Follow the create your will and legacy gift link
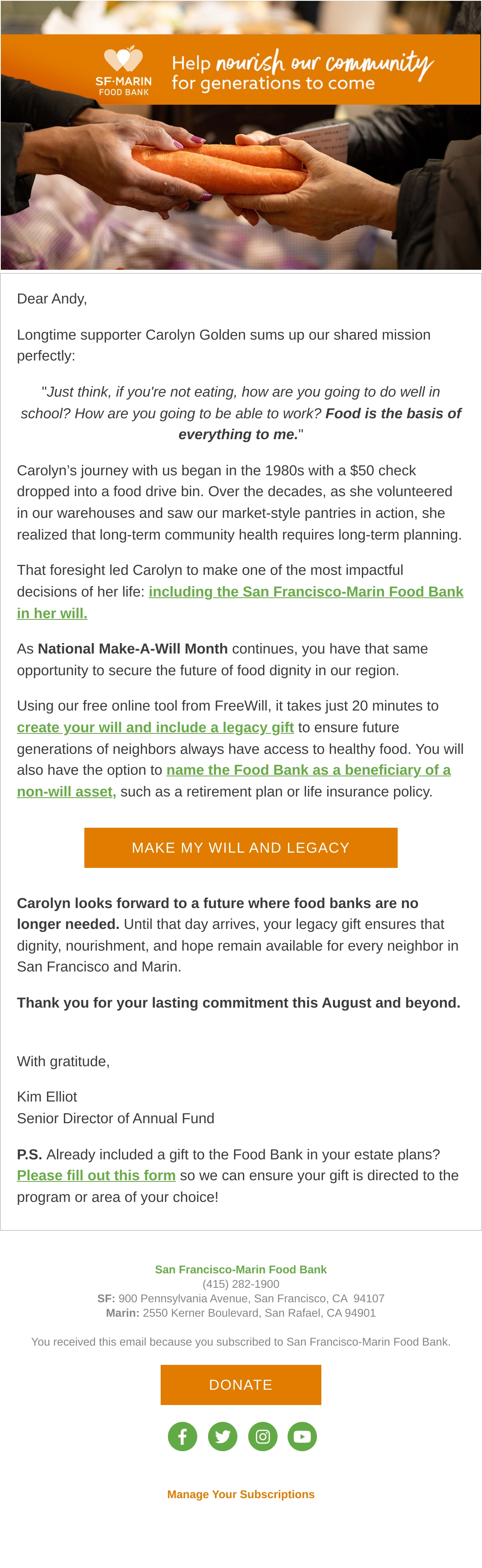This screenshot has height=1568, width=482. (x=155, y=727)
